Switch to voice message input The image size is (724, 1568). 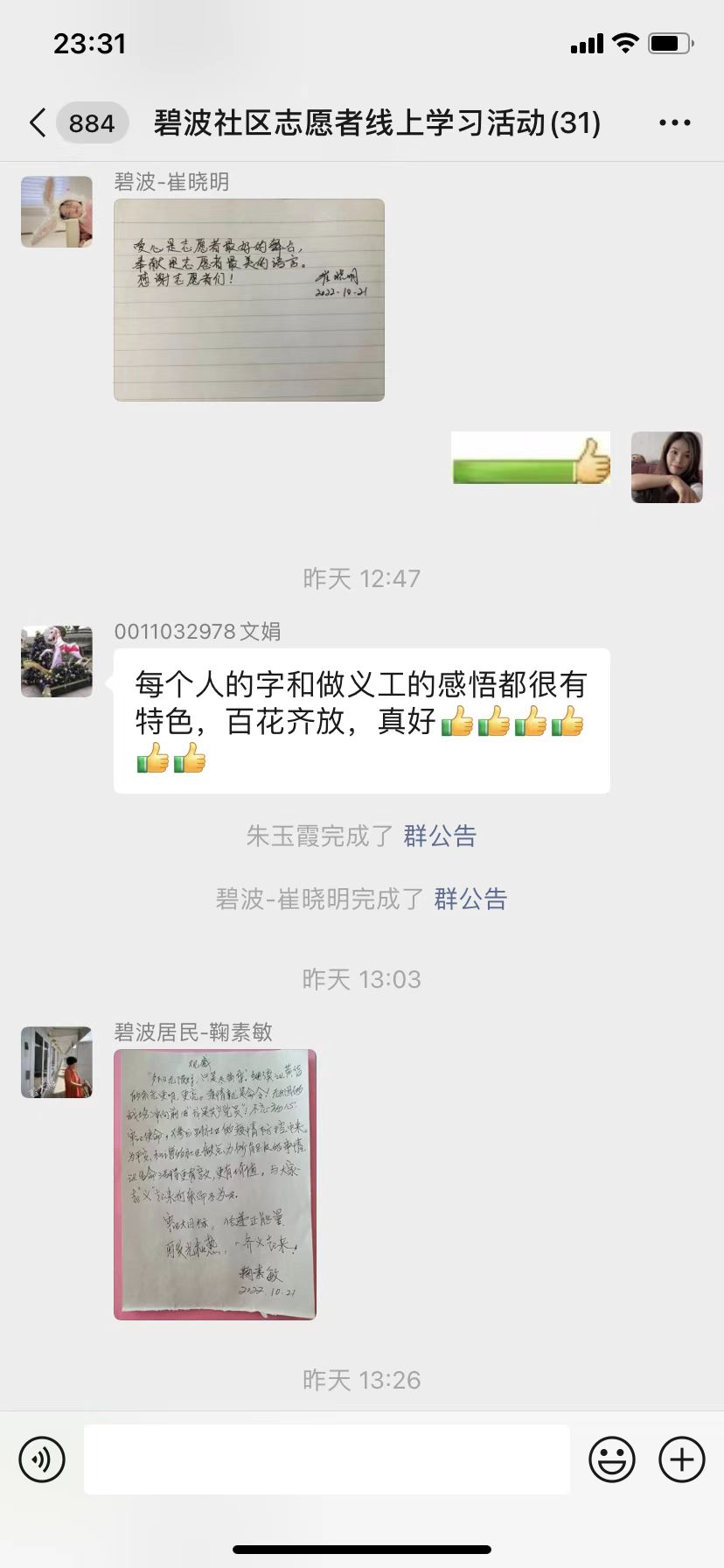coord(42,1459)
